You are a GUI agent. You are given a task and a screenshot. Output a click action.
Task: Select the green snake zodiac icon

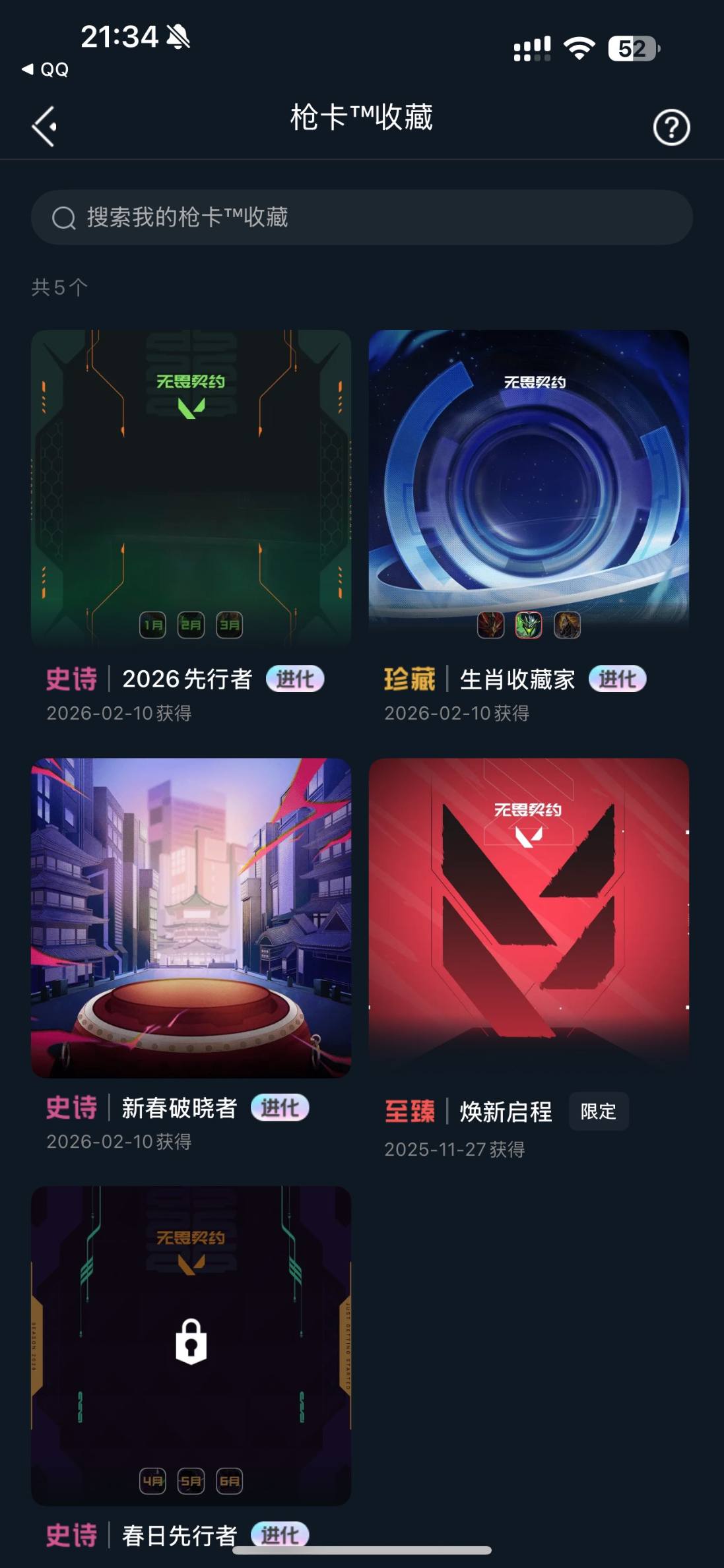pyautogui.click(x=529, y=625)
